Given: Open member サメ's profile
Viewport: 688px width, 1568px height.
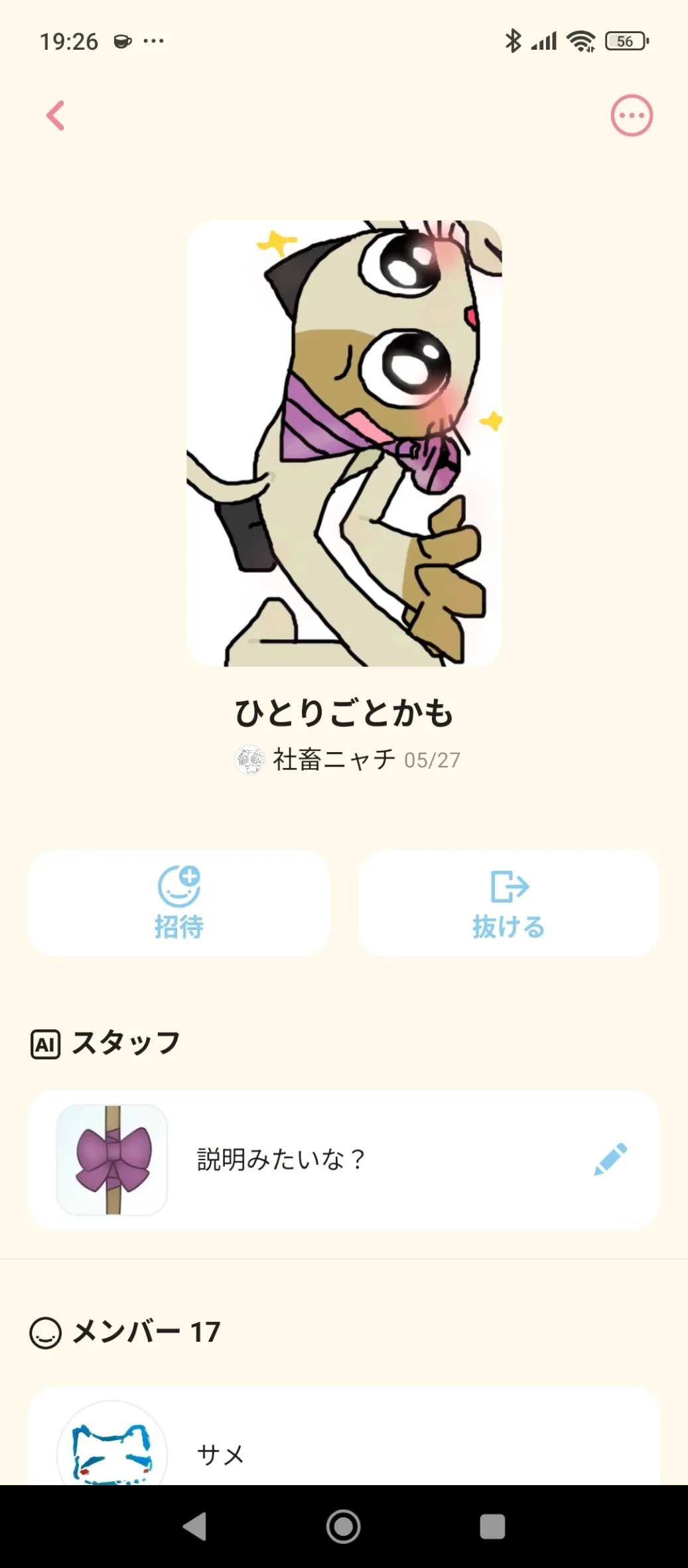Looking at the screenshot, I should pos(220,1454).
